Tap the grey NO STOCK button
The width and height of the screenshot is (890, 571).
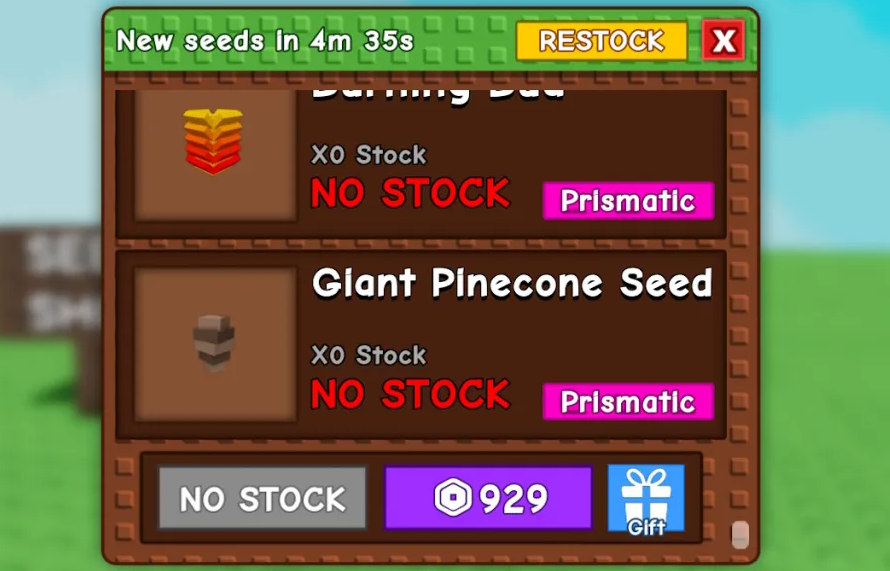pos(263,498)
